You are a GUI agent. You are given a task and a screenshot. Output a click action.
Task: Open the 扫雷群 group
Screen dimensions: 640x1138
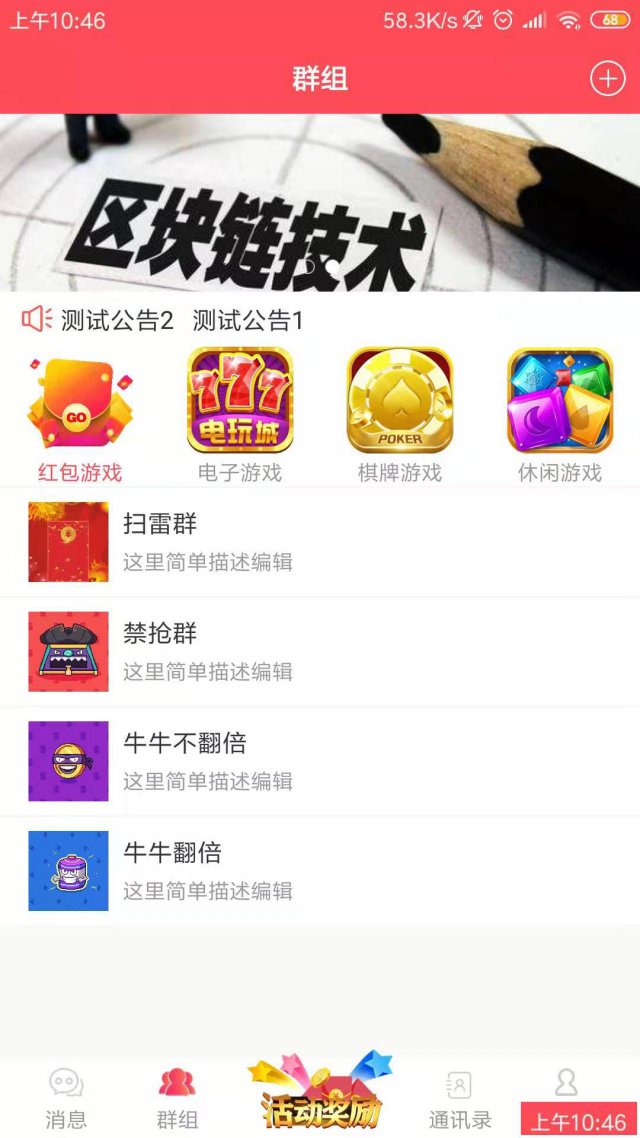[320, 542]
